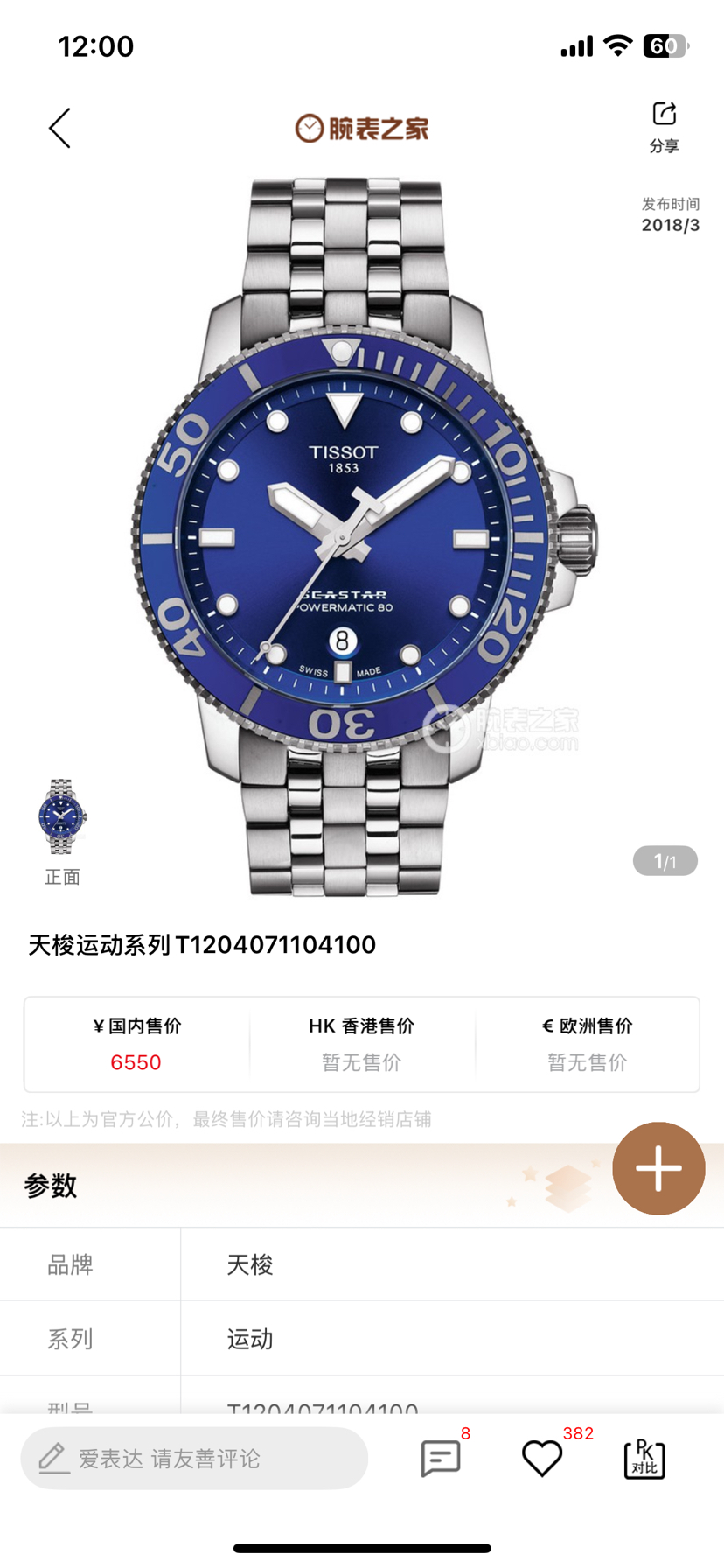The image size is (724, 1568).
Task: Select the 正面 watch thumbnail
Action: [62, 818]
